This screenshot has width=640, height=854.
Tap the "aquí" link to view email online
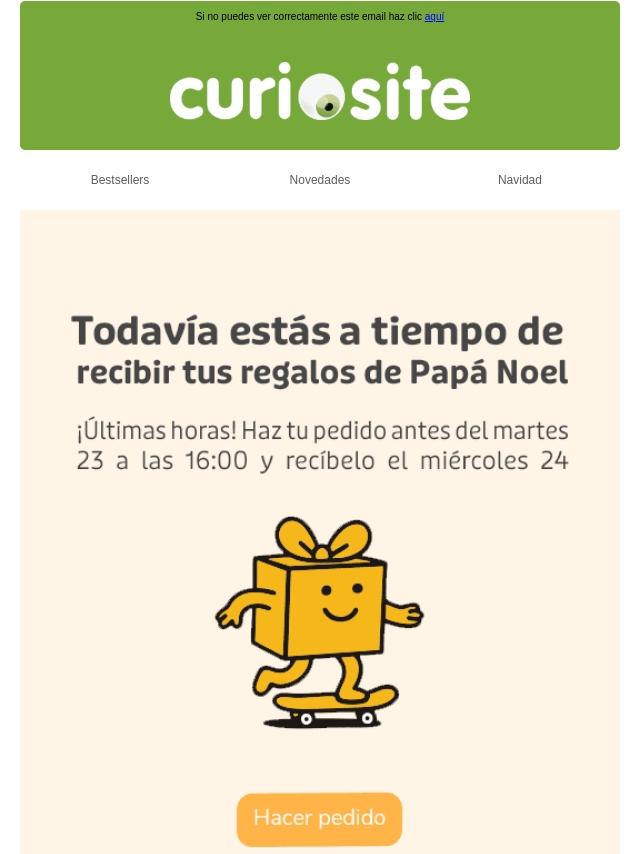pyautogui.click(x=434, y=17)
